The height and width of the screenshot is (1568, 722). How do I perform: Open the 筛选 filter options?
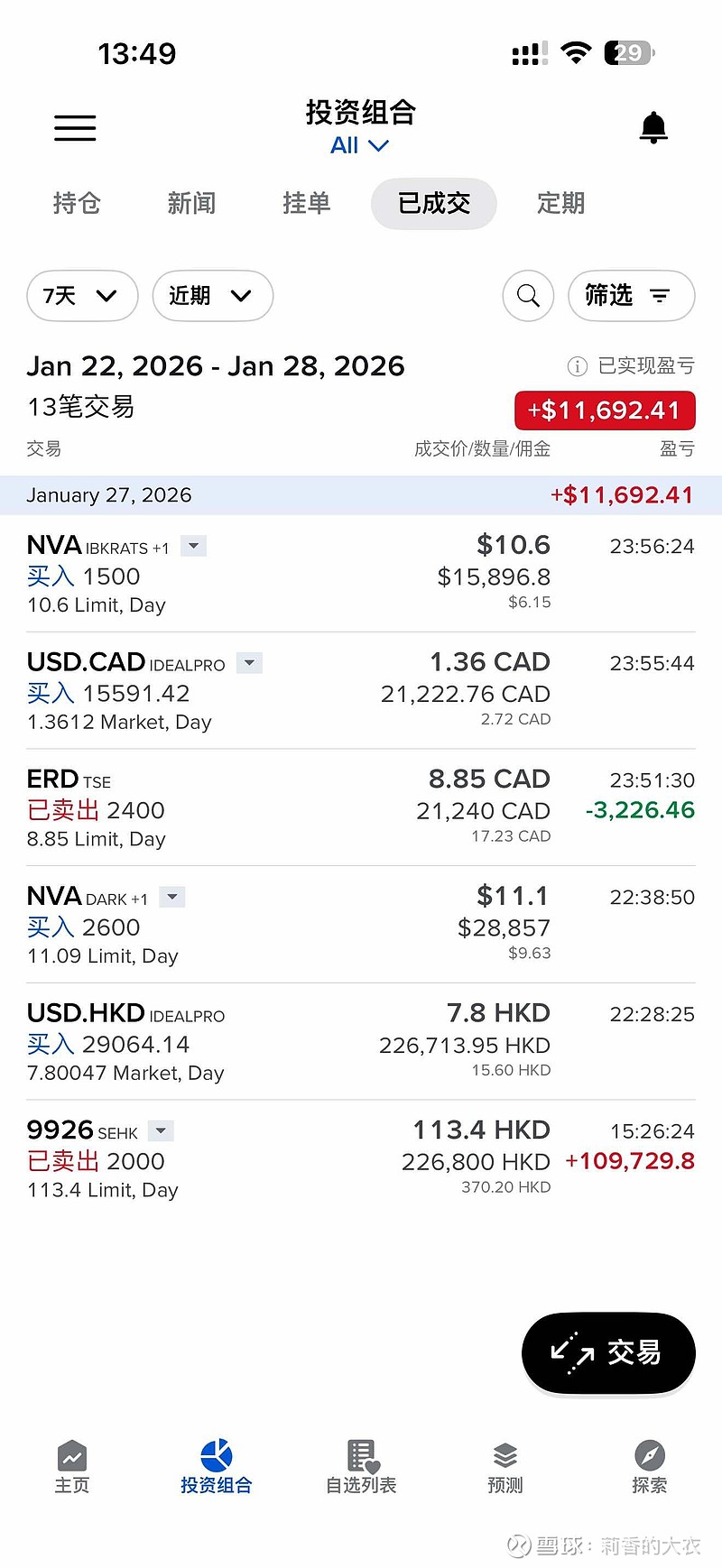pos(631,296)
